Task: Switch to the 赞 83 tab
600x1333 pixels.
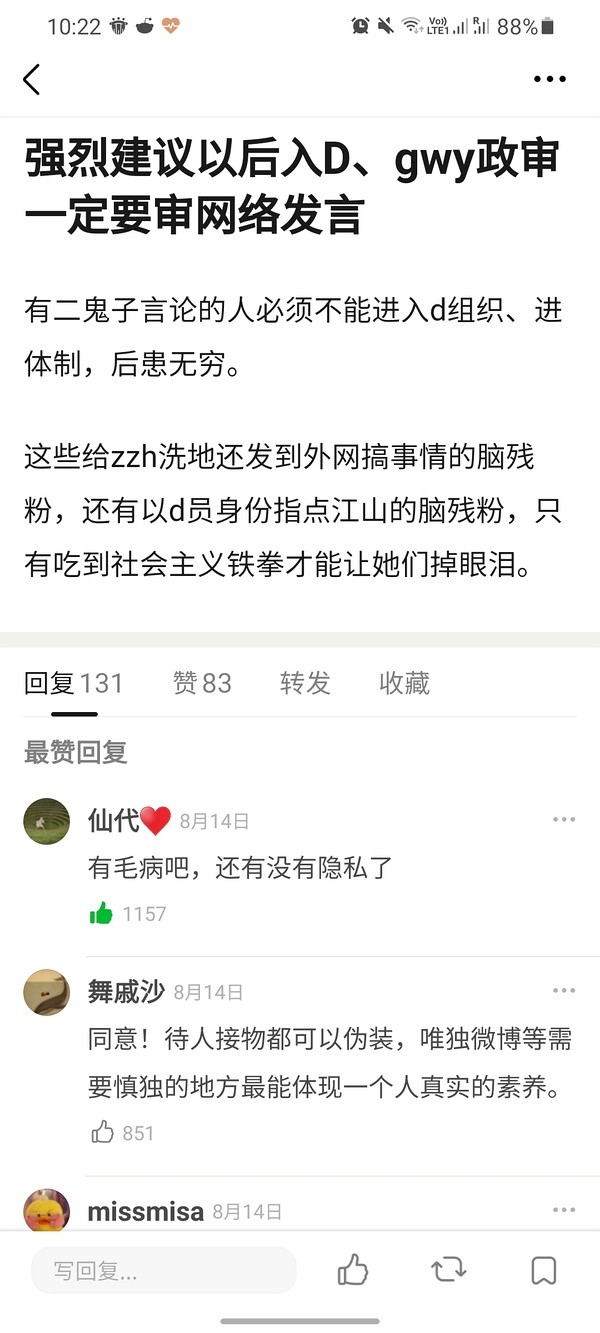Action: tap(202, 683)
